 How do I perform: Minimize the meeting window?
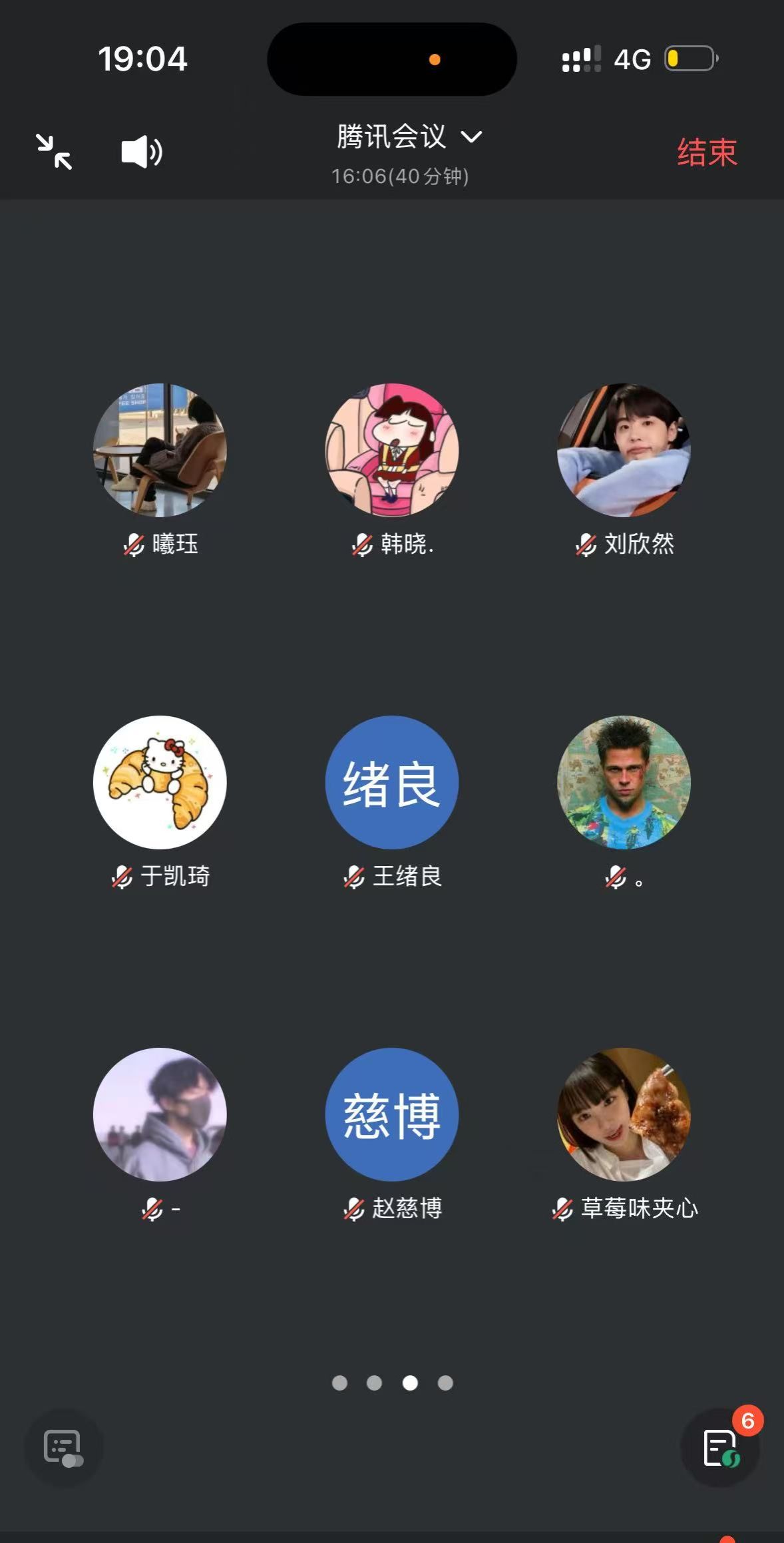[54, 152]
